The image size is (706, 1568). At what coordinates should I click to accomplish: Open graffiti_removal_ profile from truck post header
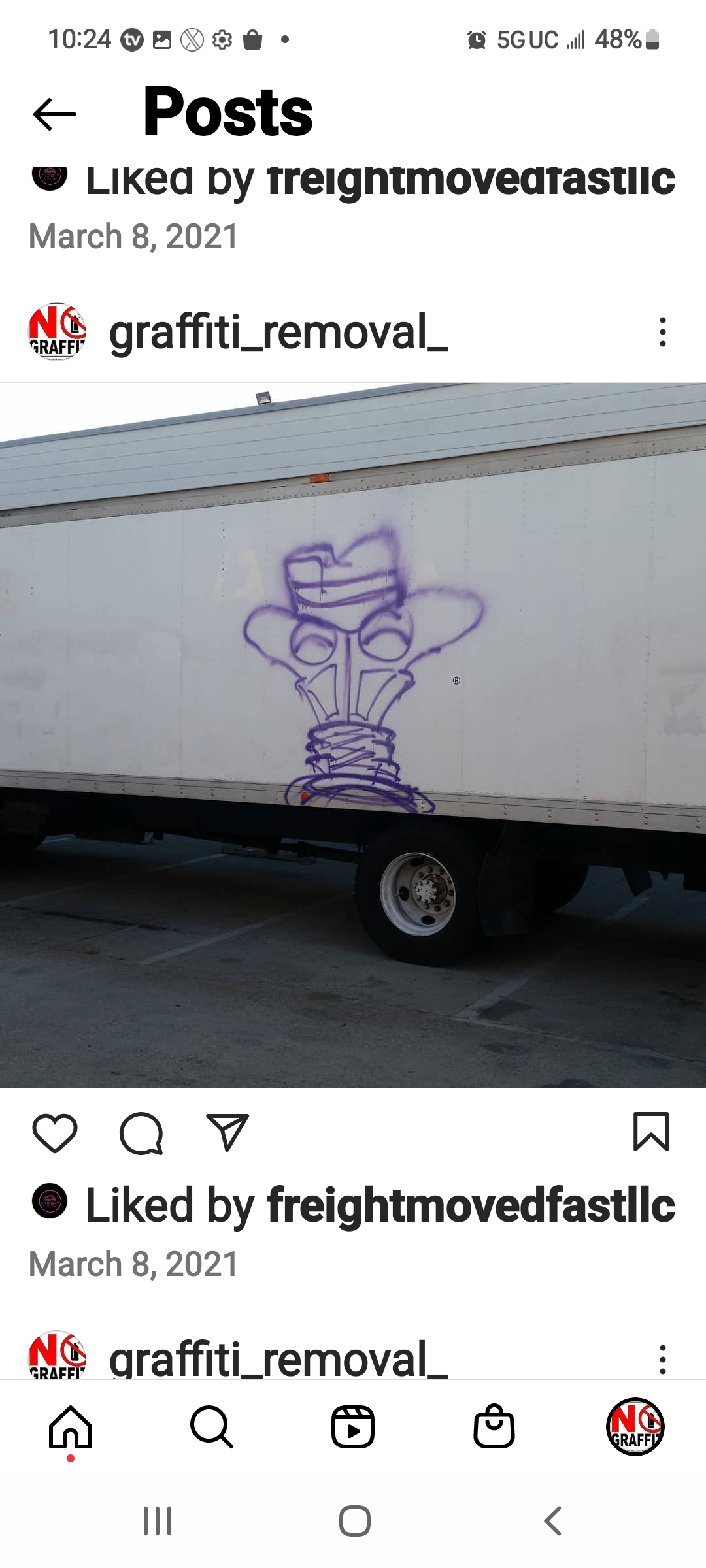click(x=277, y=333)
